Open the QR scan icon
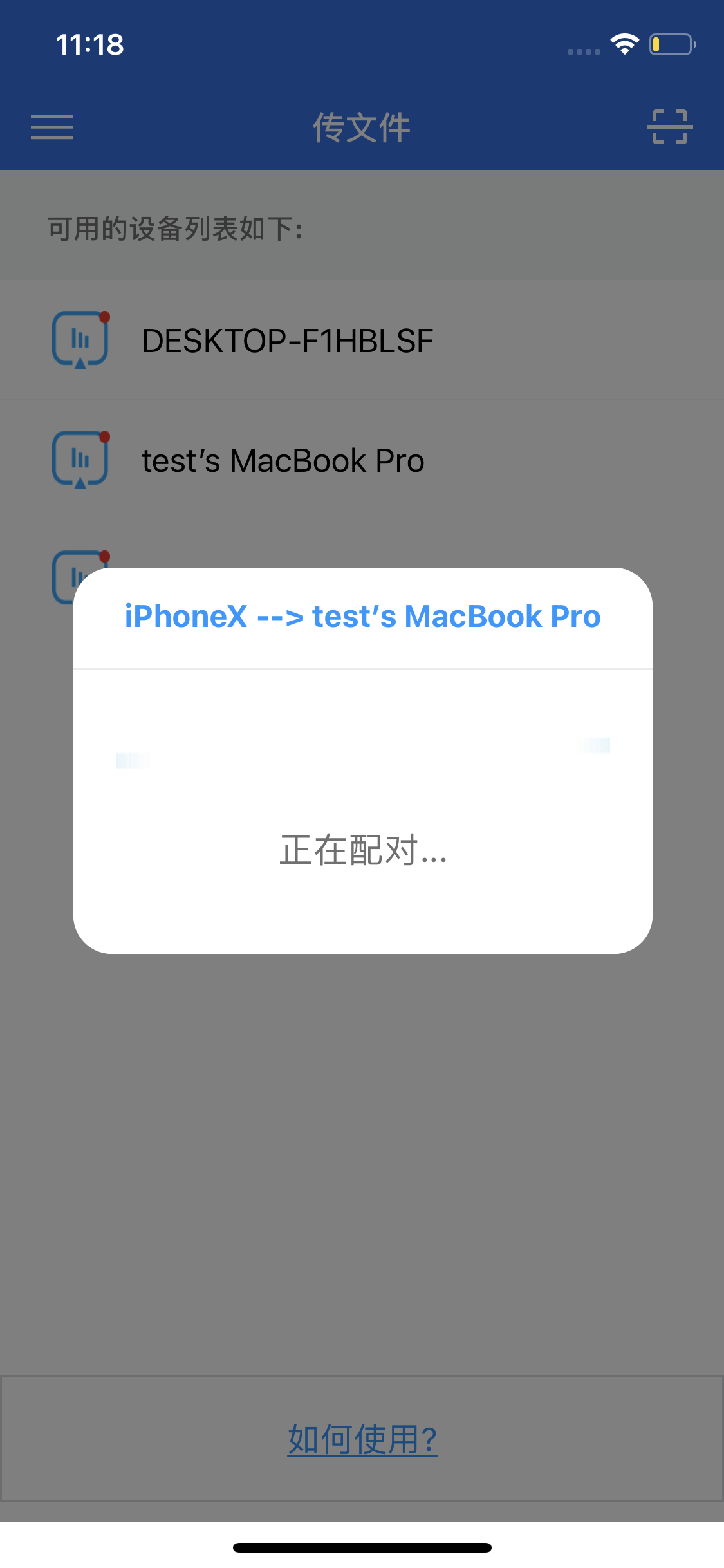This screenshot has height=1568, width=724. click(x=669, y=127)
